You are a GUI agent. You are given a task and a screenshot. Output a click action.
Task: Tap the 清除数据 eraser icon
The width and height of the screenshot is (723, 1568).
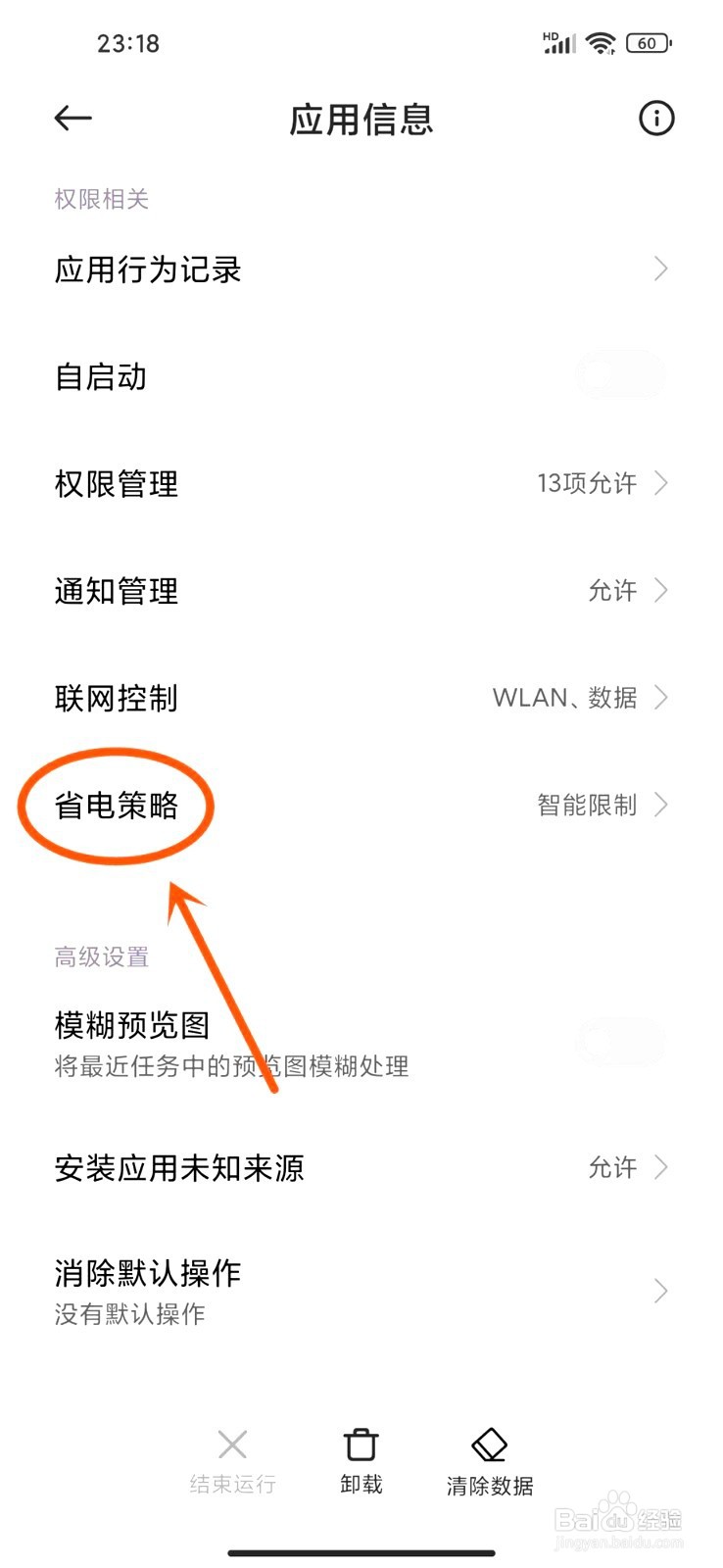[488, 1443]
